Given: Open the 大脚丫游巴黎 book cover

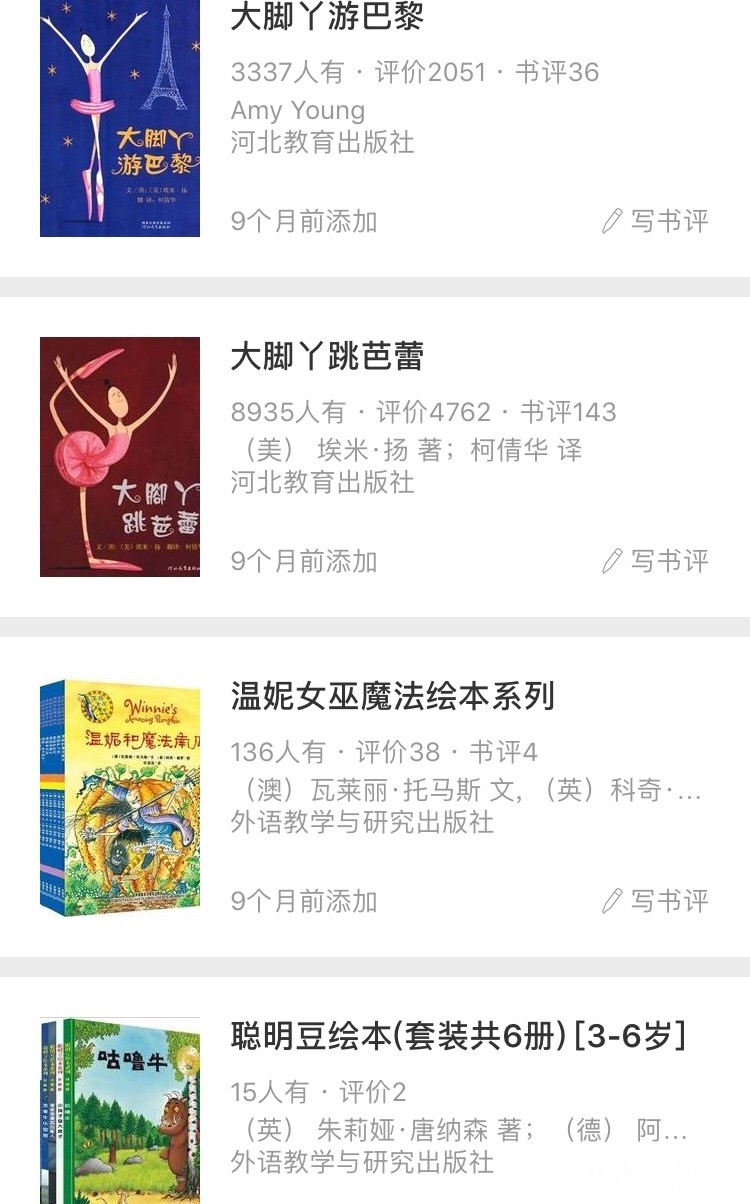Looking at the screenshot, I should (x=120, y=118).
